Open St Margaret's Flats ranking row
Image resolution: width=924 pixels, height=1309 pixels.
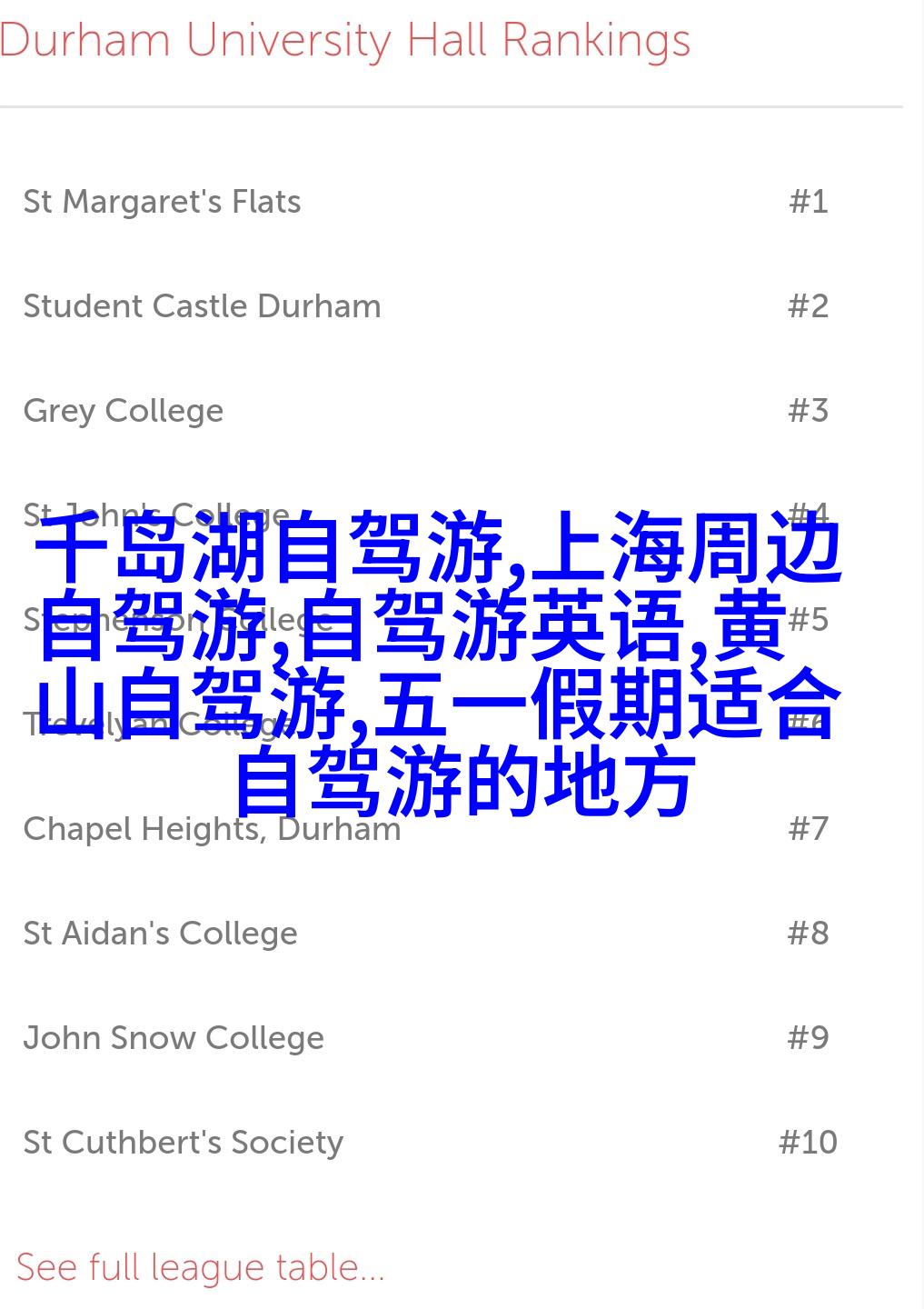tap(162, 202)
